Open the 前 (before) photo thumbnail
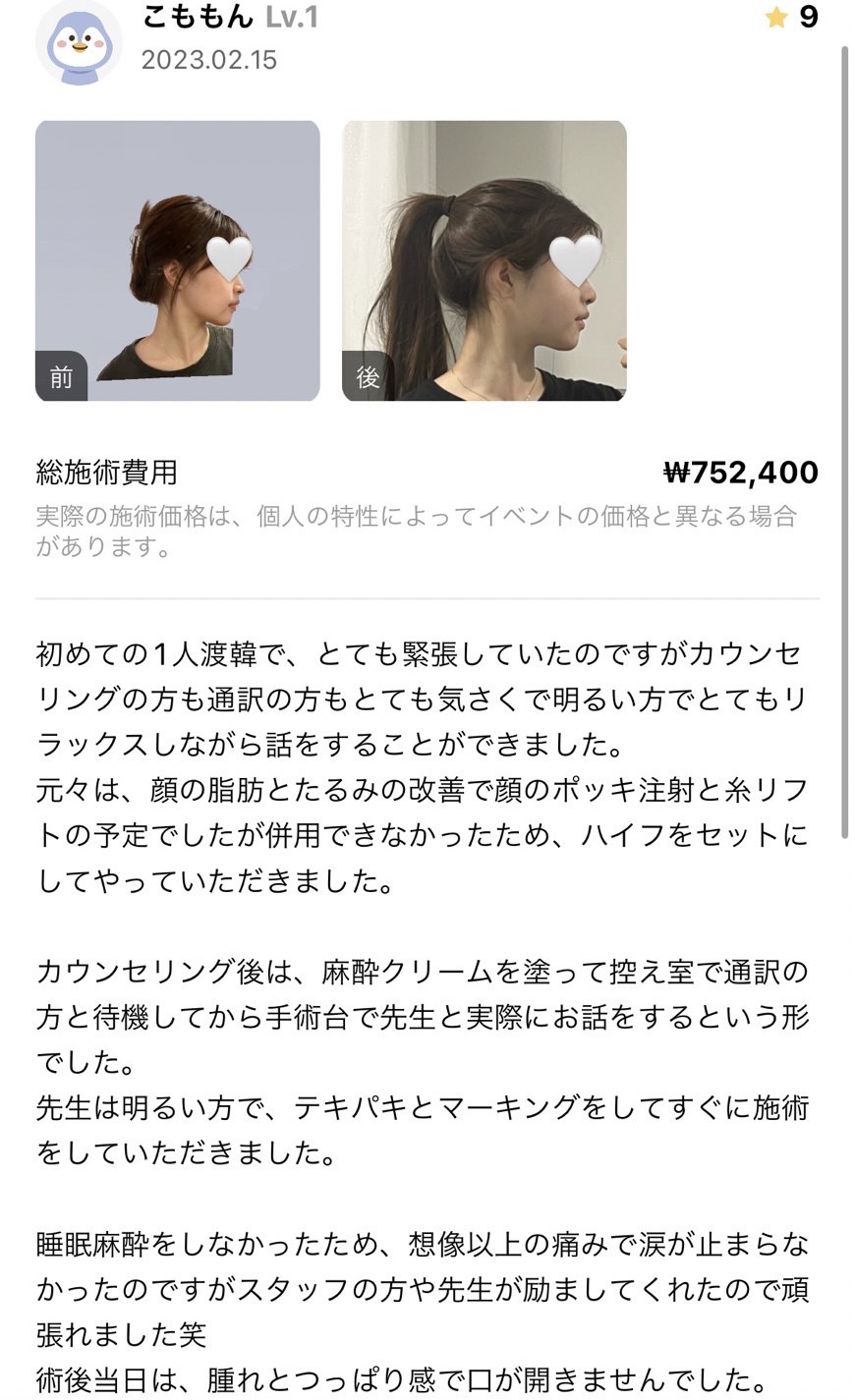This screenshot has width=855, height=1400. pyautogui.click(x=178, y=260)
